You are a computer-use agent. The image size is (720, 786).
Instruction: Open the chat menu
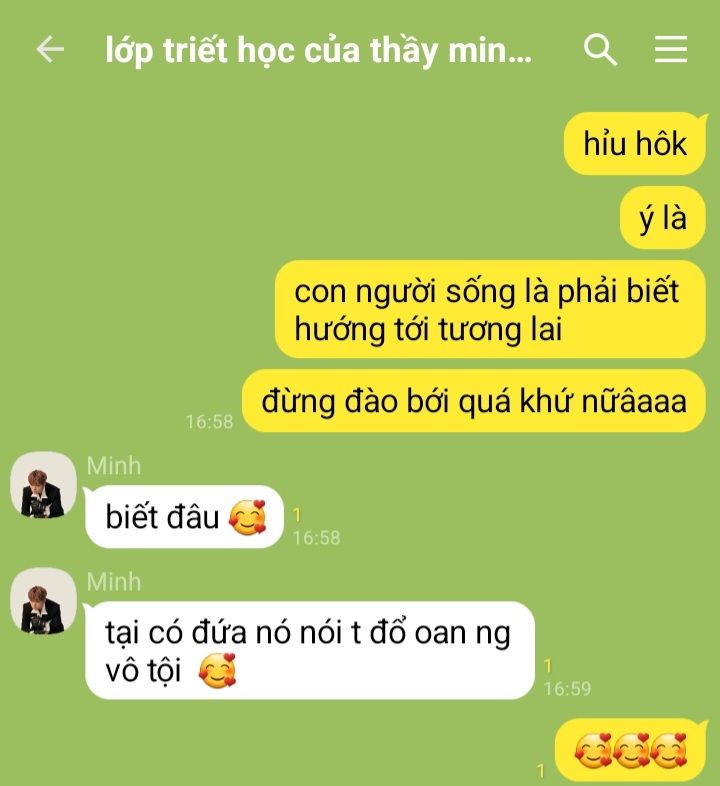(671, 49)
